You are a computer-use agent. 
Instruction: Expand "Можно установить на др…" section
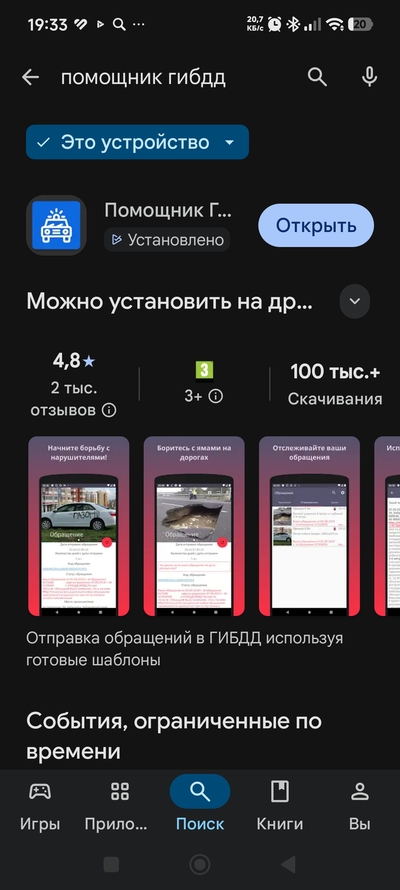[355, 301]
